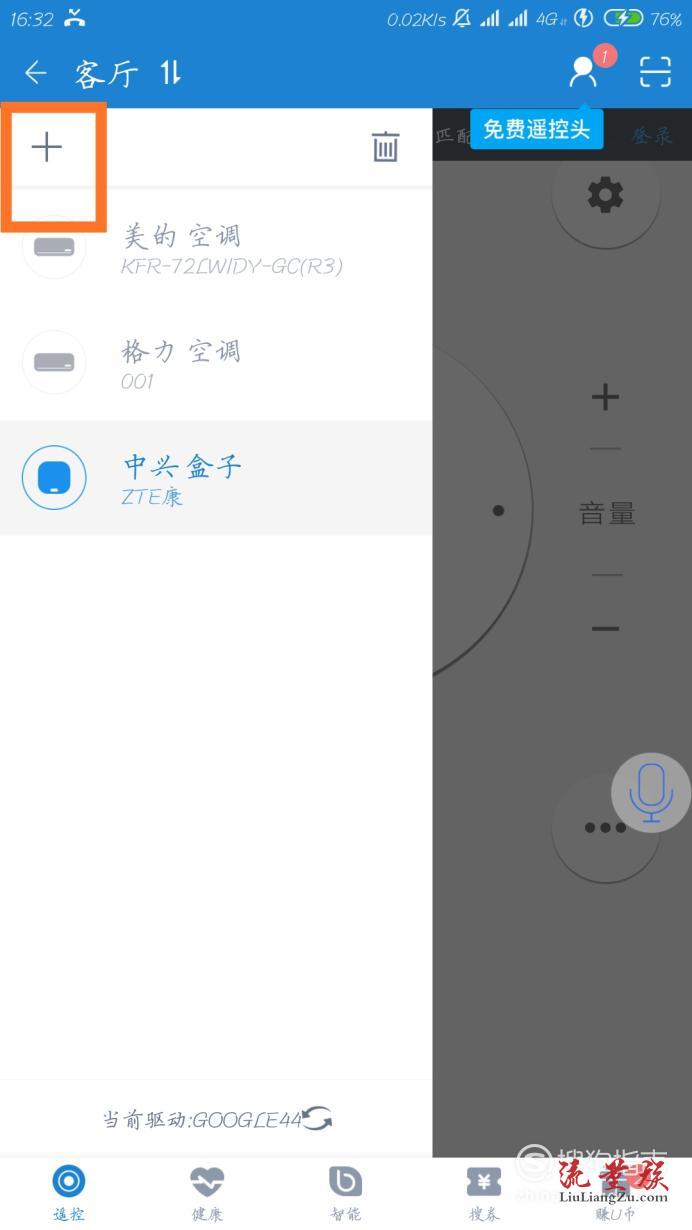Go back with the arrow icon
Viewport: 692px width, 1230px height.
(36, 72)
